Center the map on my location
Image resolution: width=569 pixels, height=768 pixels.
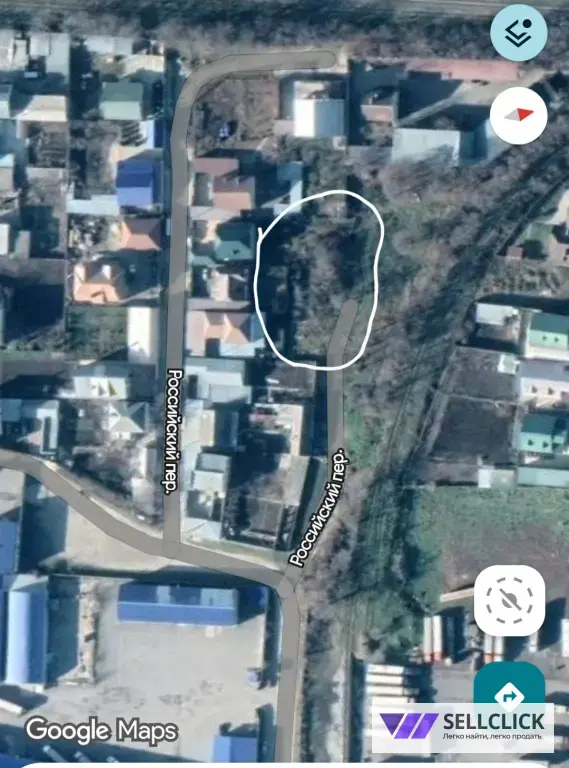tap(509, 600)
